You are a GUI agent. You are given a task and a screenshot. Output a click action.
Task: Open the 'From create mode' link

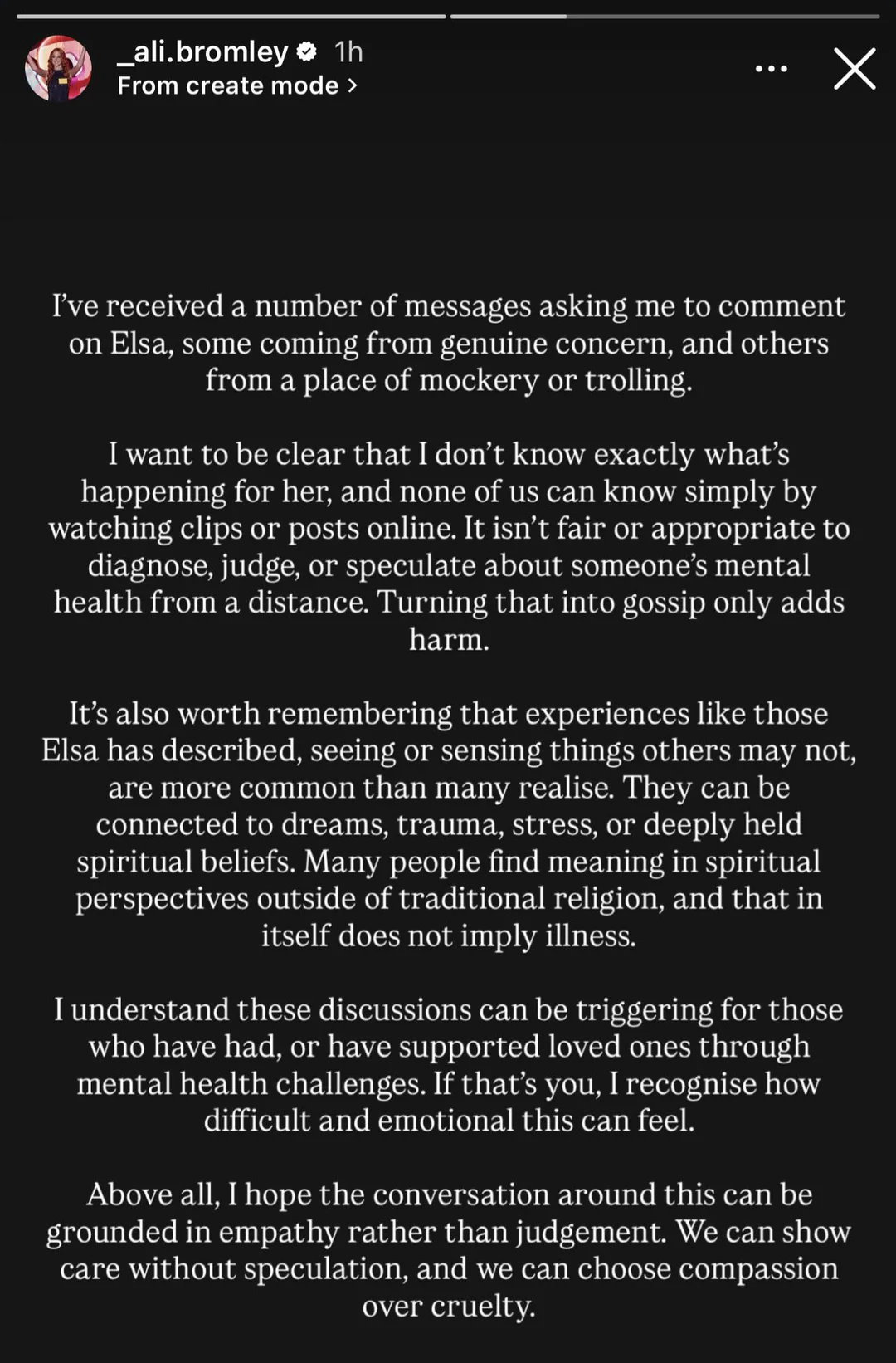pos(237,85)
